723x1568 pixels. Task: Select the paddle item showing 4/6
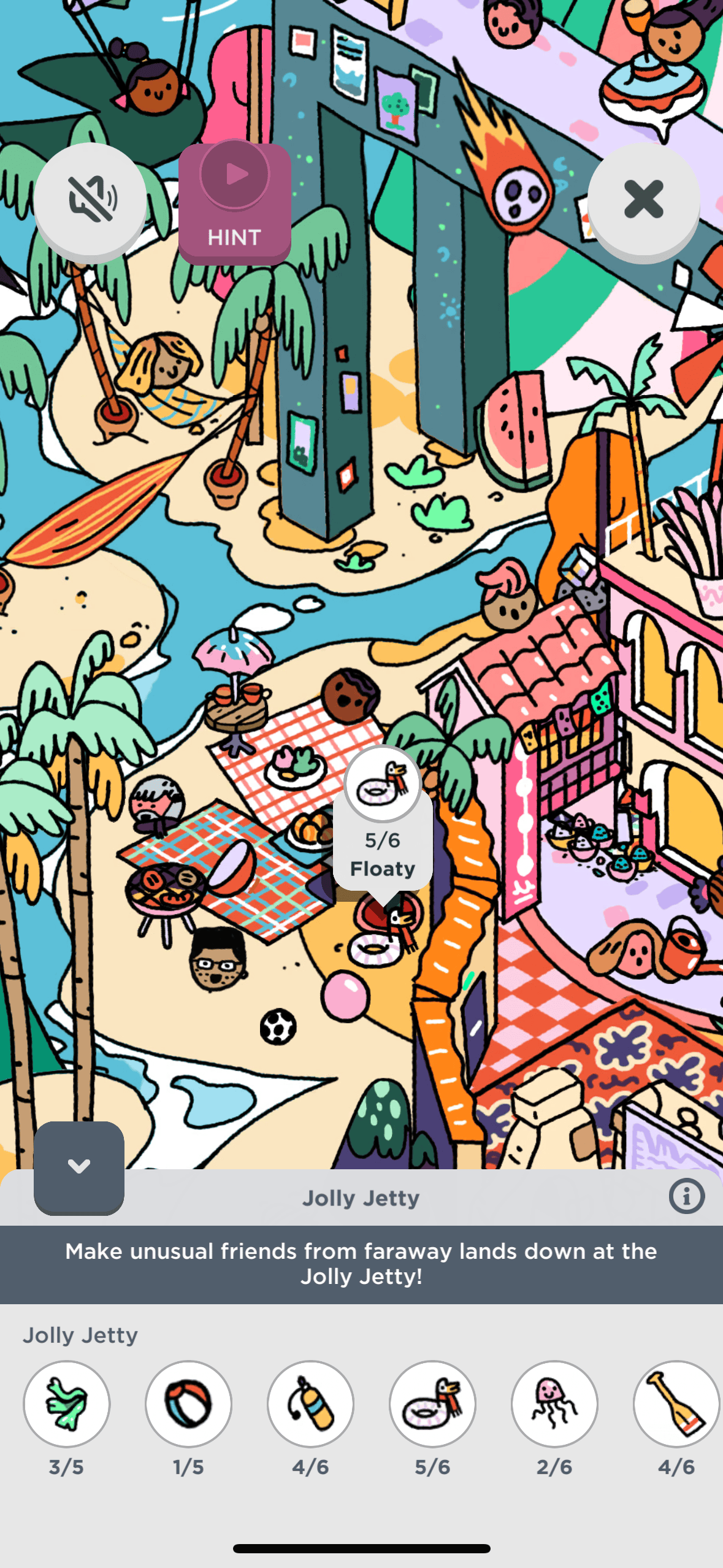click(676, 1404)
